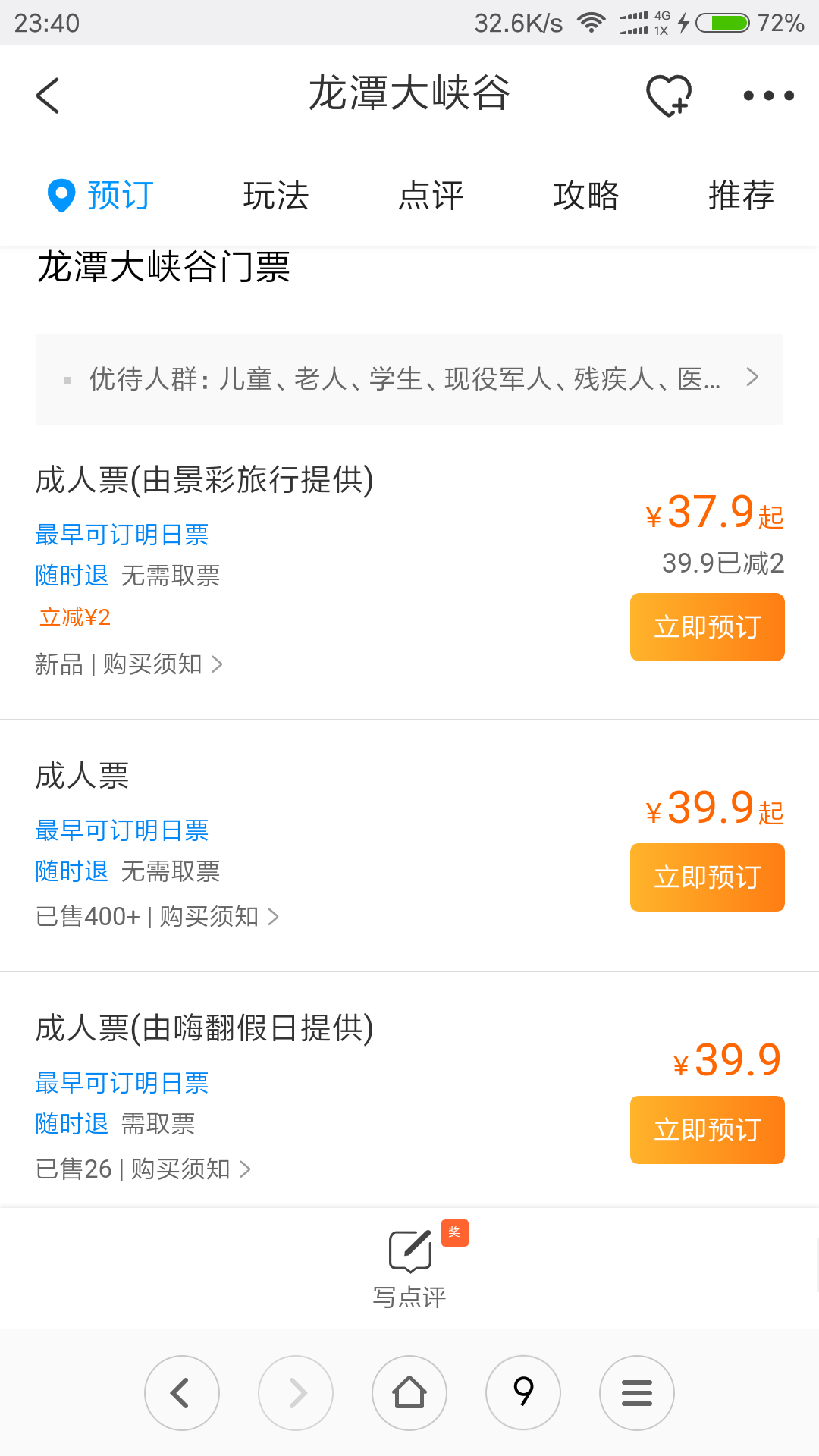
Task: View 购买须知 for the 已售400+ ticket
Action: [x=220, y=917]
